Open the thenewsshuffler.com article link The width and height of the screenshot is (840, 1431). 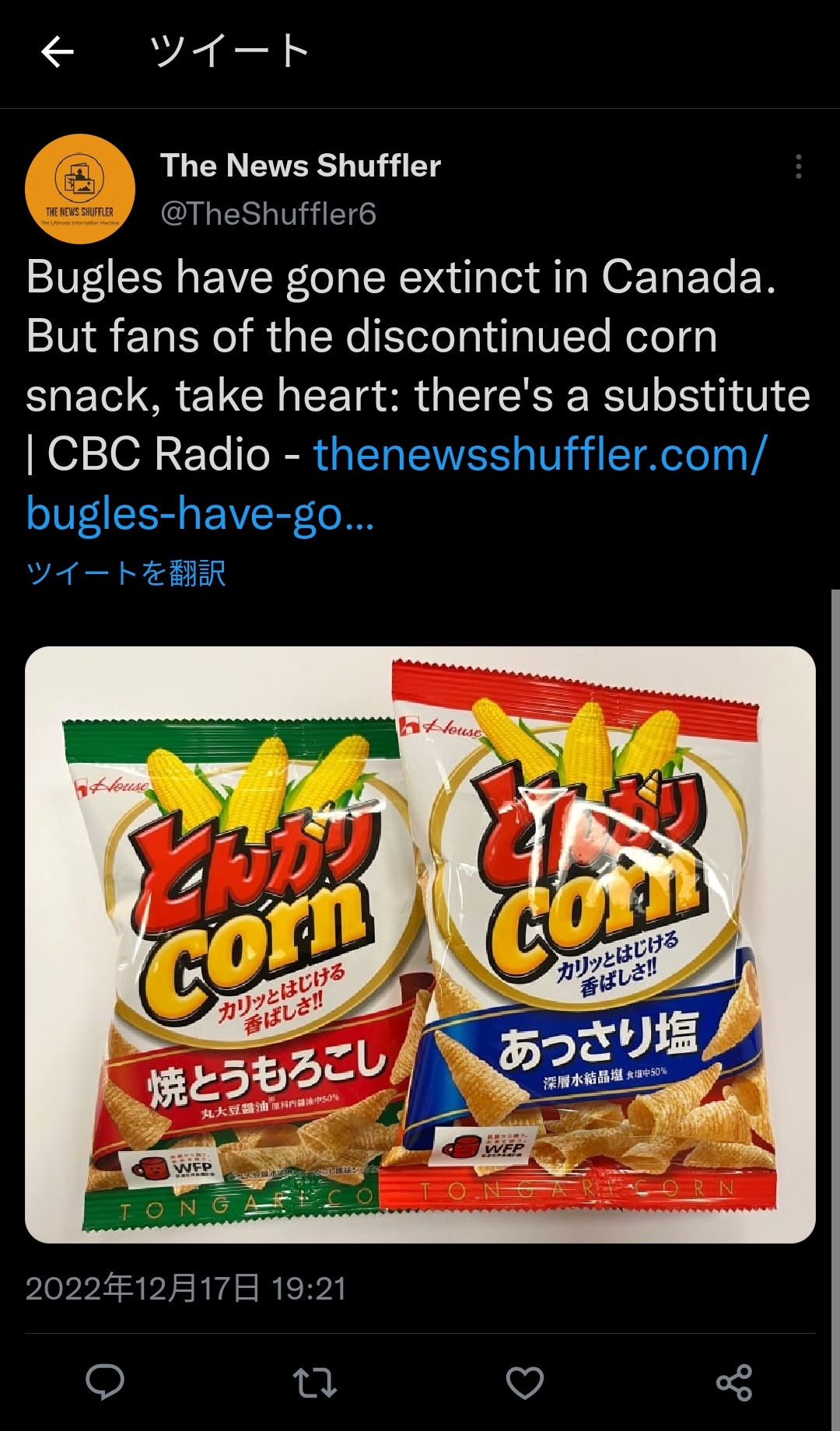click(396, 483)
